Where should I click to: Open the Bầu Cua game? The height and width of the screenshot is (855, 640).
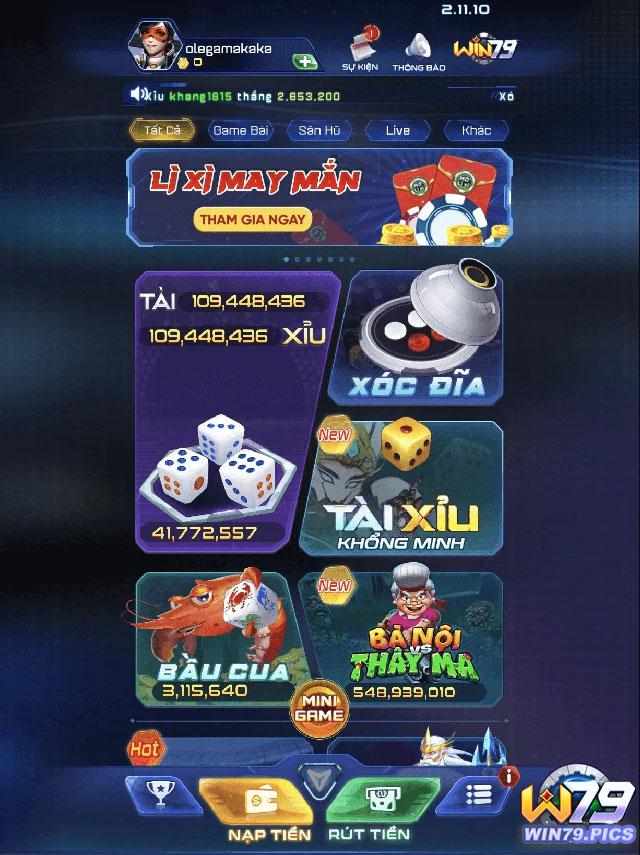215,635
